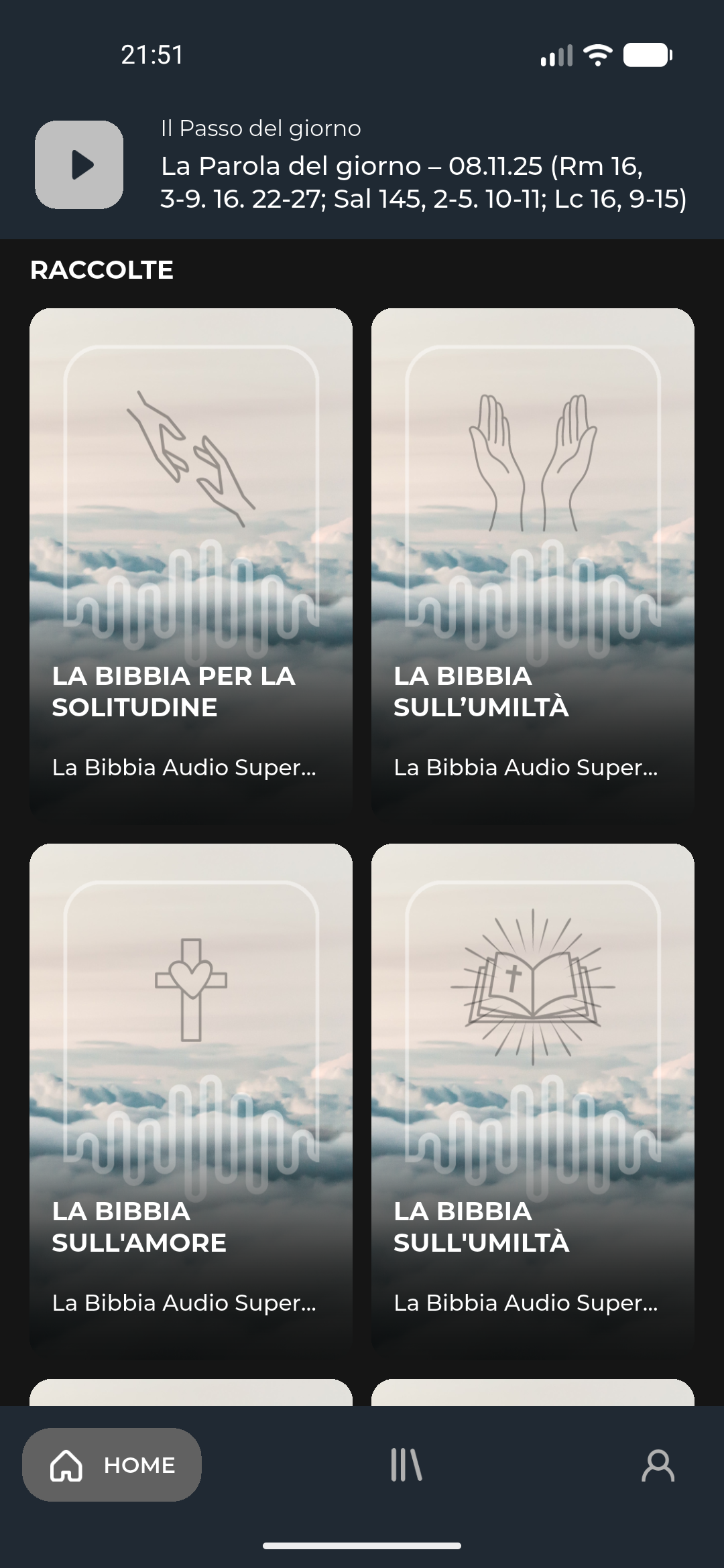Open La Bibbia per la Solitudine collection
Screen dimensions: 724x1568
(191, 561)
